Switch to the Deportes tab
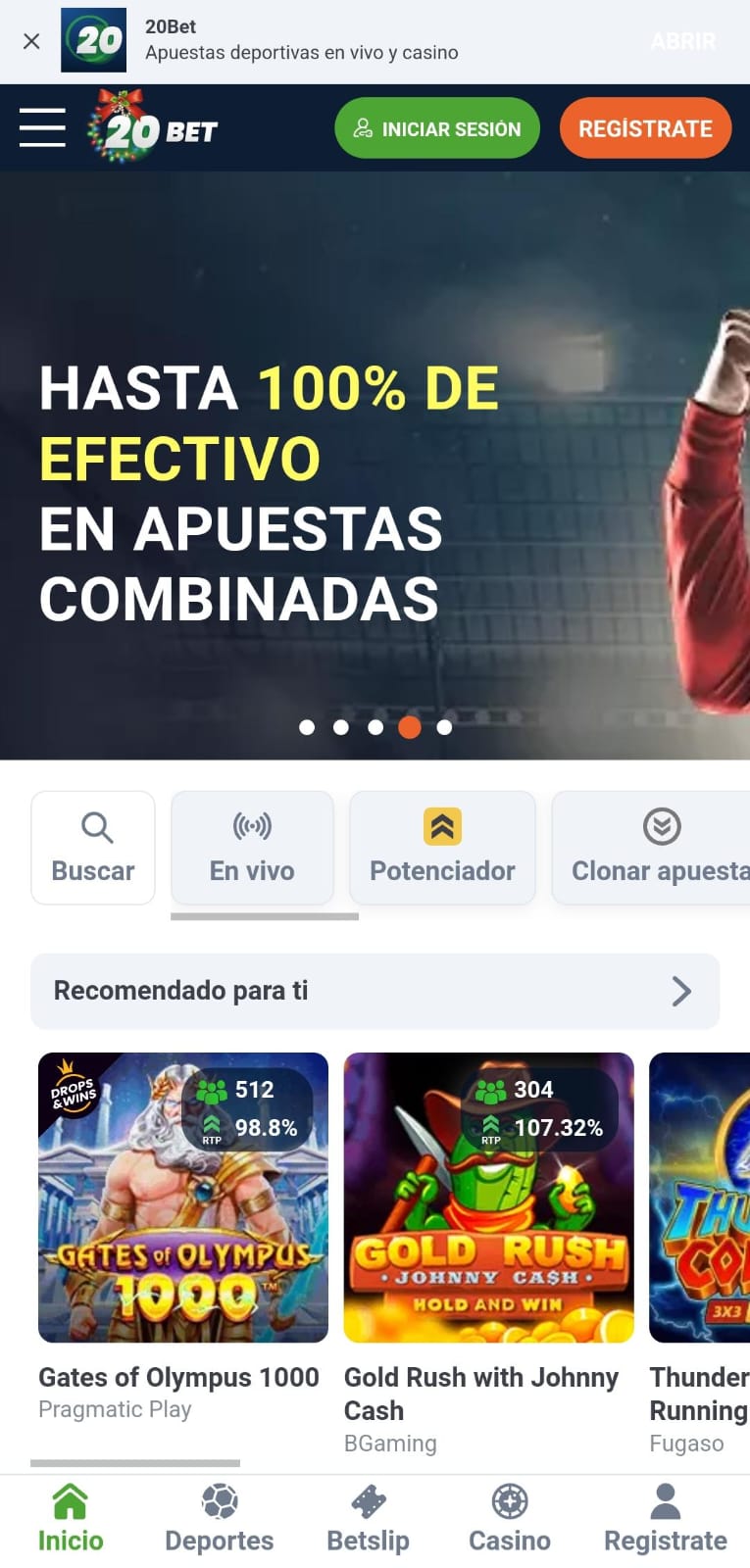The height and width of the screenshot is (1568, 750). click(220, 1520)
